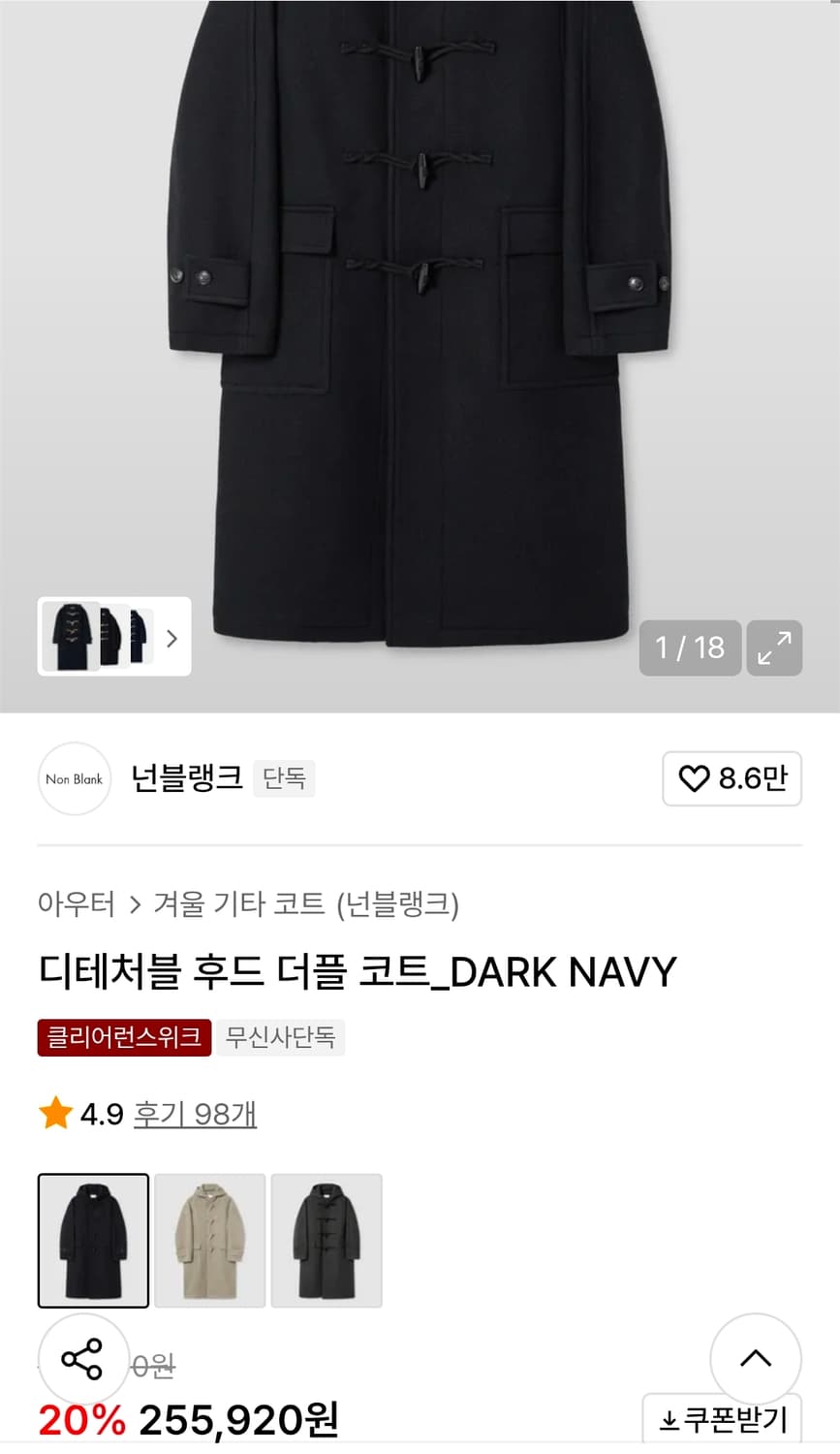Tap the scroll-to-top arrow icon
840x1454 pixels.
click(755, 1359)
